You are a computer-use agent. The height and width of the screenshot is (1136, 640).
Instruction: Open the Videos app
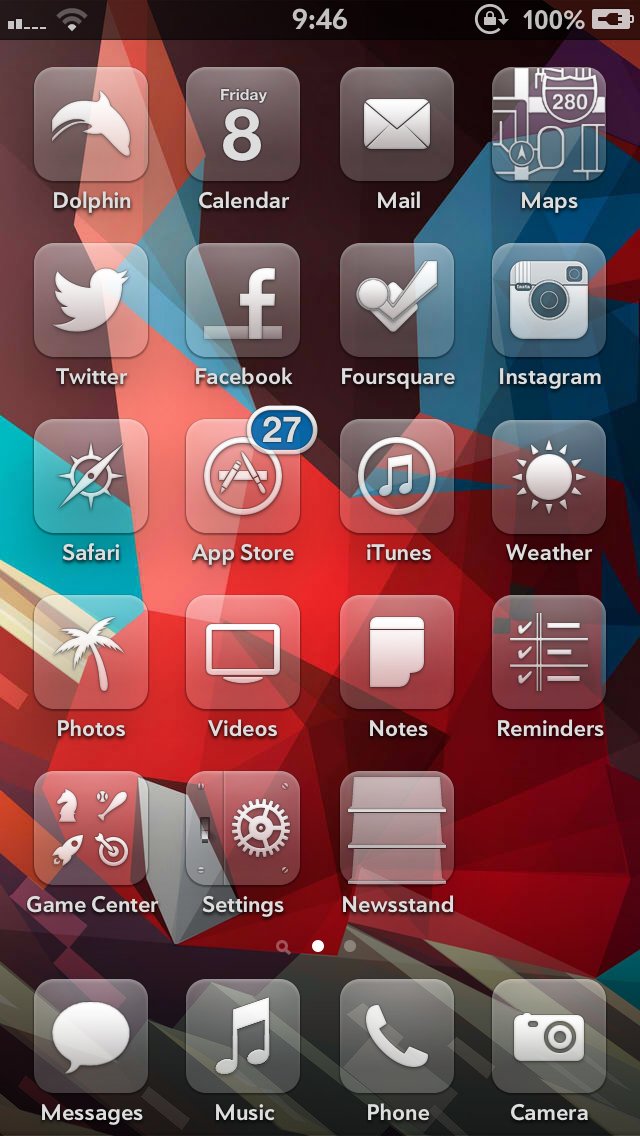point(243,653)
